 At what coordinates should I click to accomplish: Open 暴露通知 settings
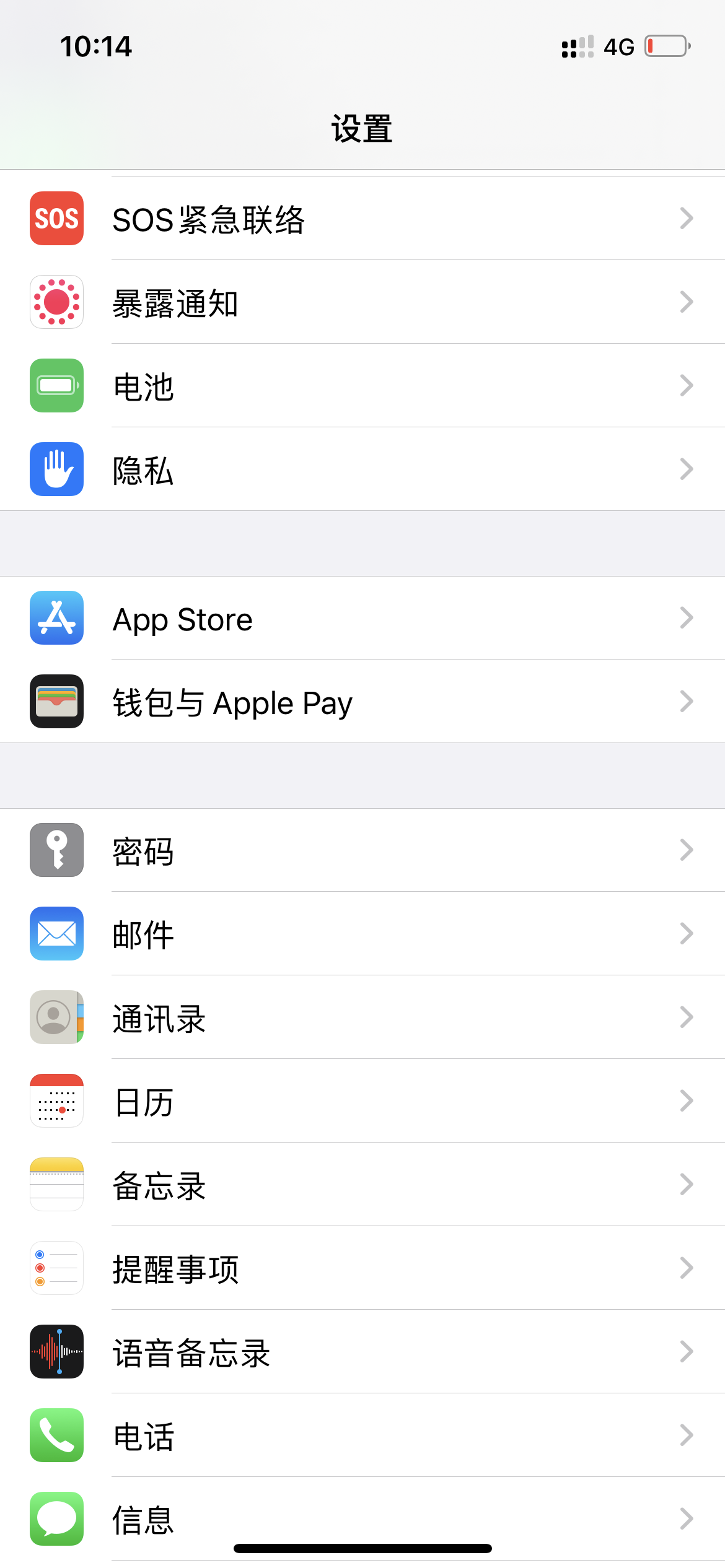tap(362, 302)
